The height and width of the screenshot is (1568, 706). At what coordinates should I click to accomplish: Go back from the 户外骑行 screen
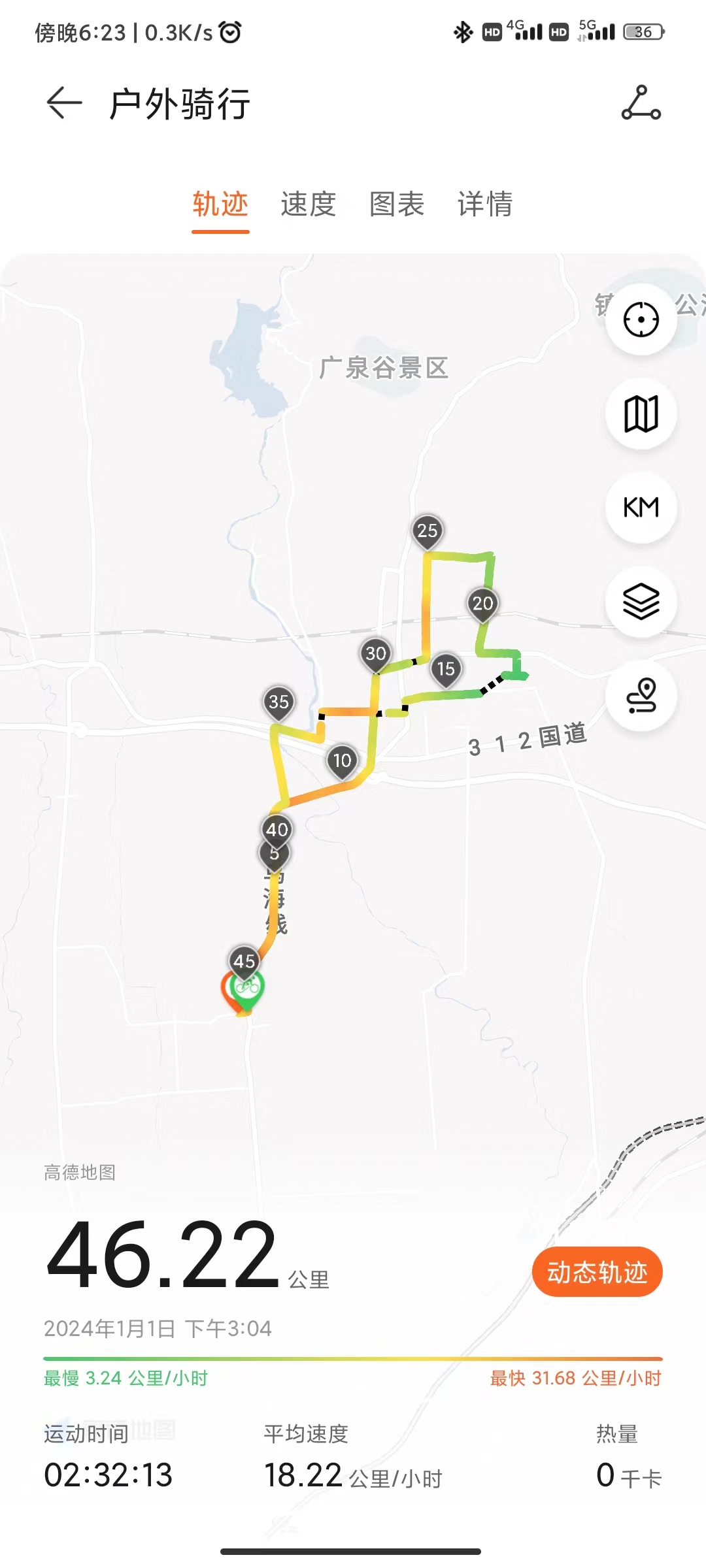(64, 103)
